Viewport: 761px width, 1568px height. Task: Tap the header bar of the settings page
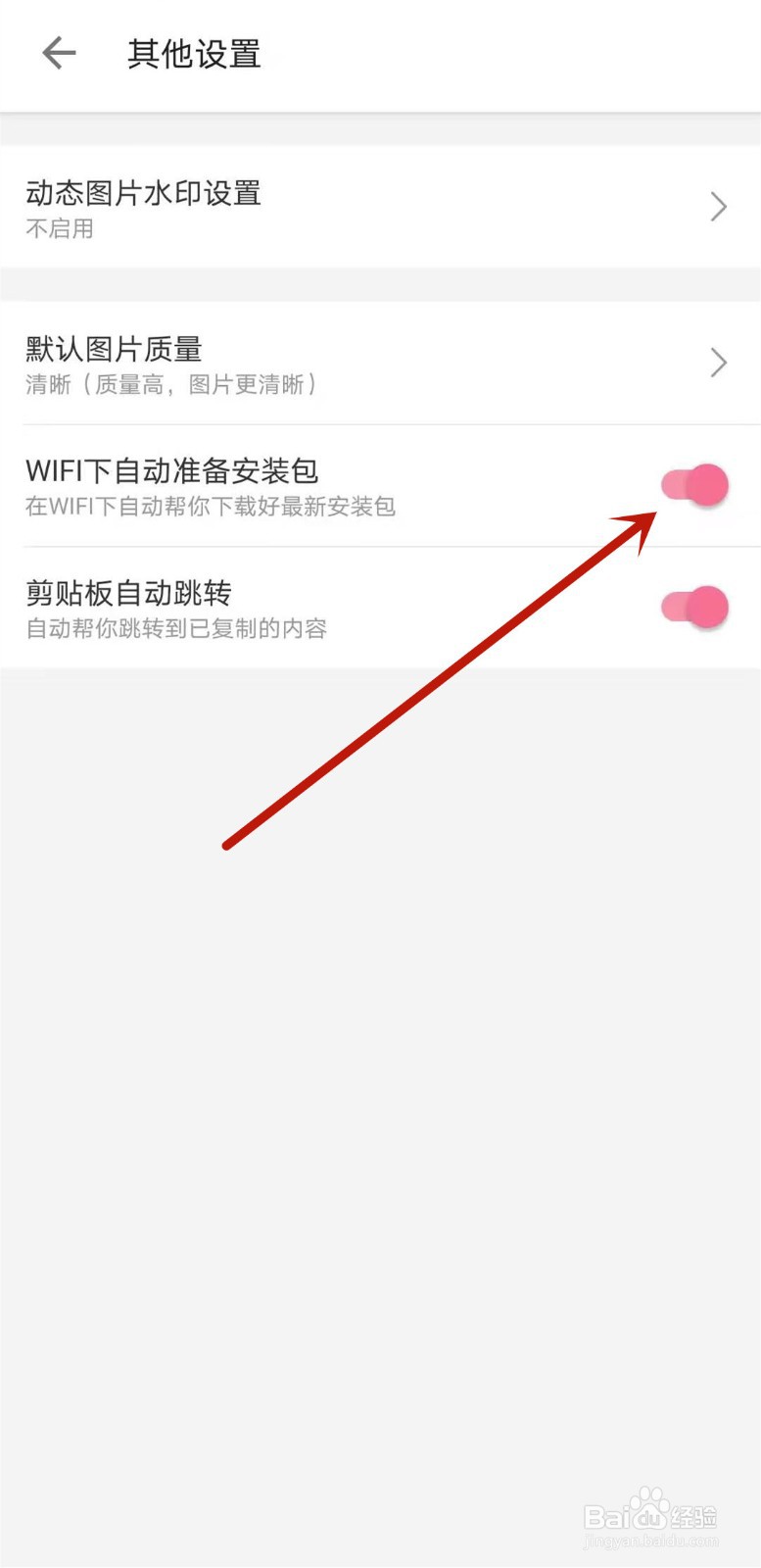pos(380,54)
